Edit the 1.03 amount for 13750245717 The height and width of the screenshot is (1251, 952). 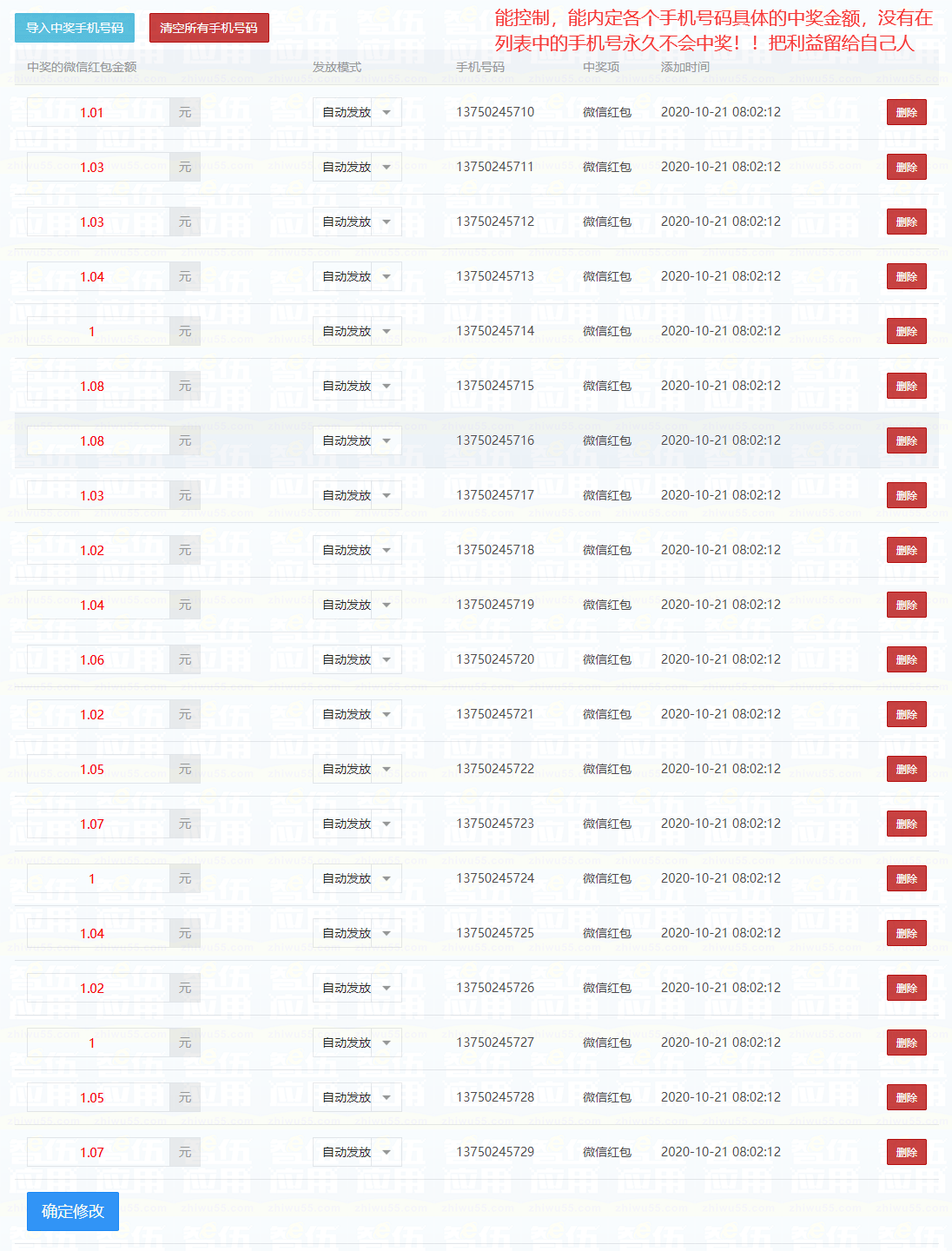click(x=98, y=495)
